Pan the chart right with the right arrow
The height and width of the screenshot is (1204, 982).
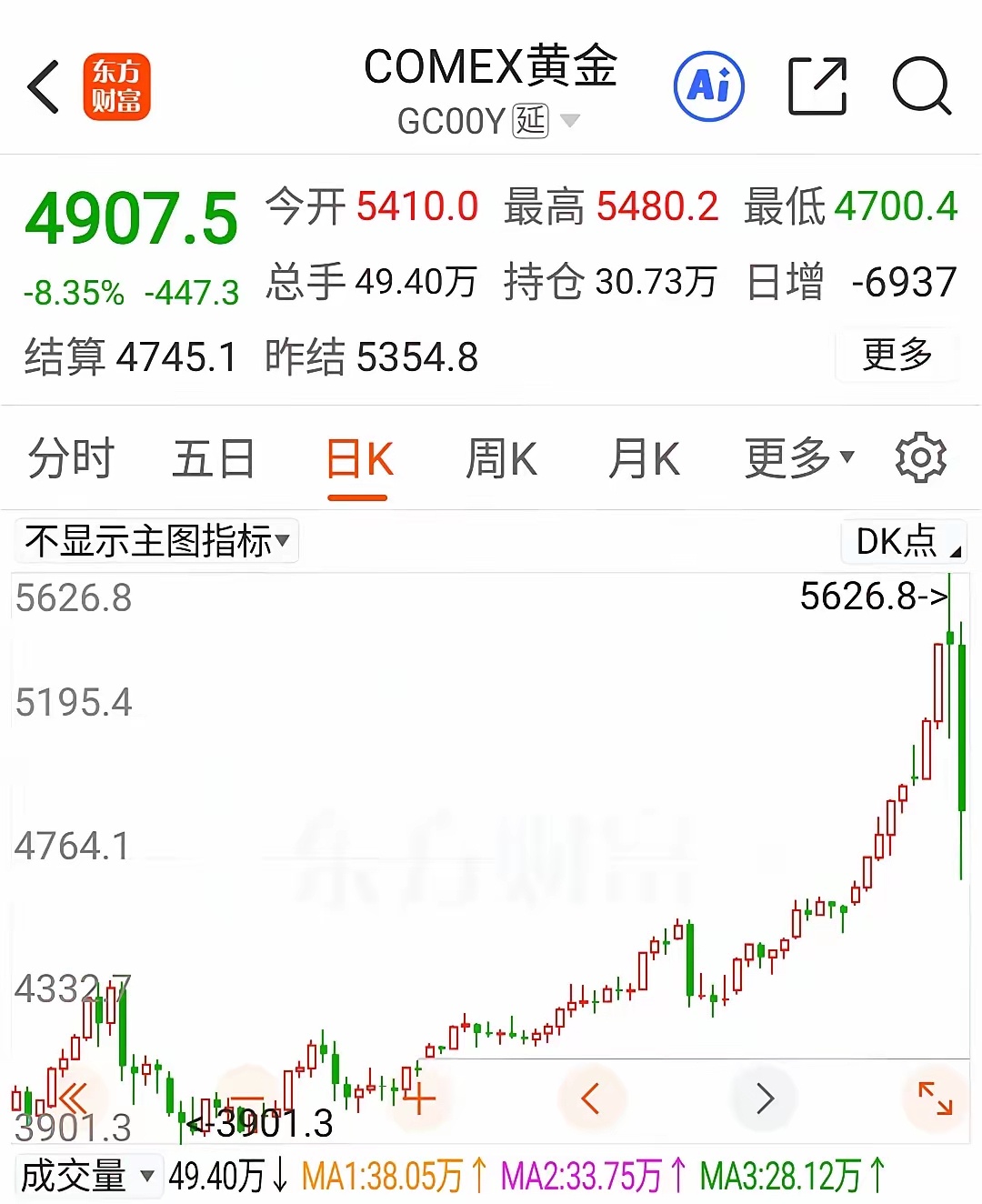pos(764,1098)
